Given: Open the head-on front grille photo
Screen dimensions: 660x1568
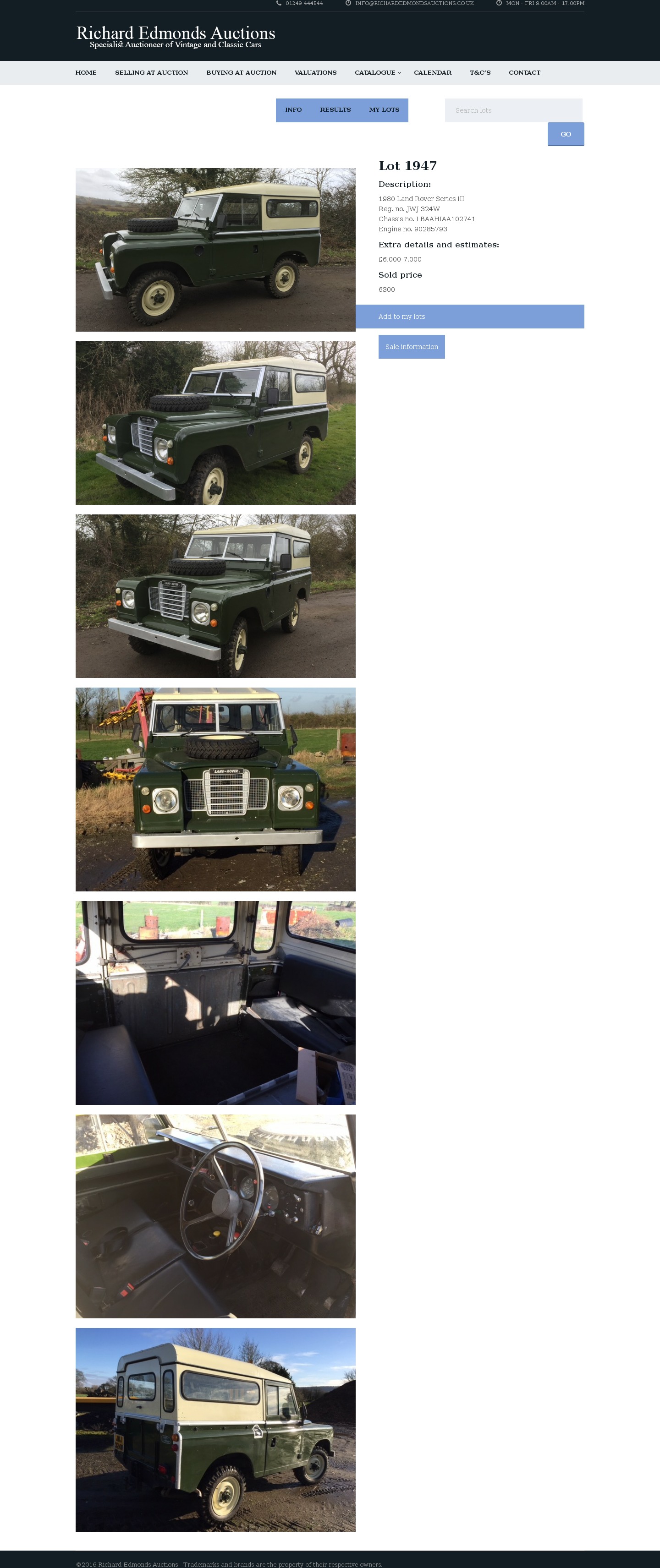Looking at the screenshot, I should (215, 789).
